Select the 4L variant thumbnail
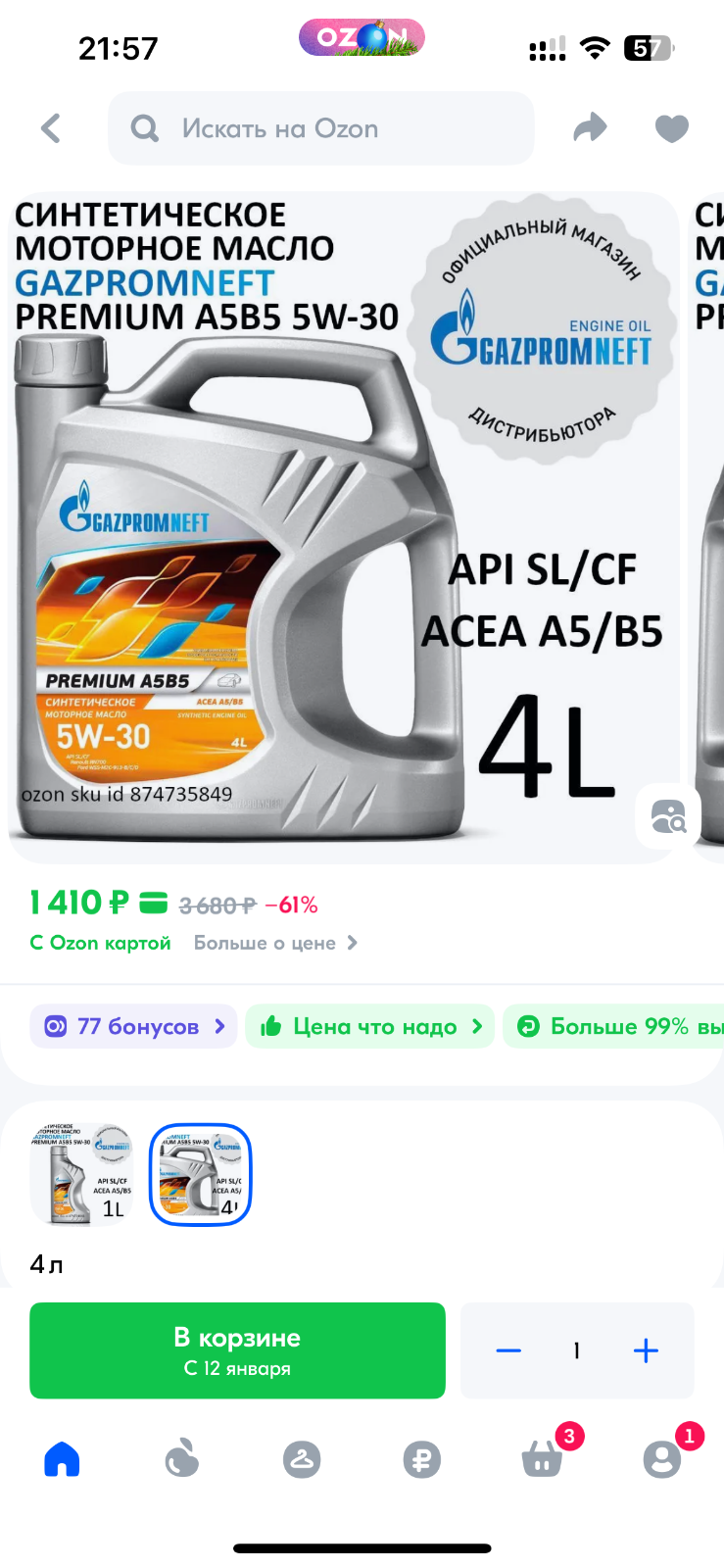Image resolution: width=724 pixels, height=1568 pixels. coord(201,1174)
